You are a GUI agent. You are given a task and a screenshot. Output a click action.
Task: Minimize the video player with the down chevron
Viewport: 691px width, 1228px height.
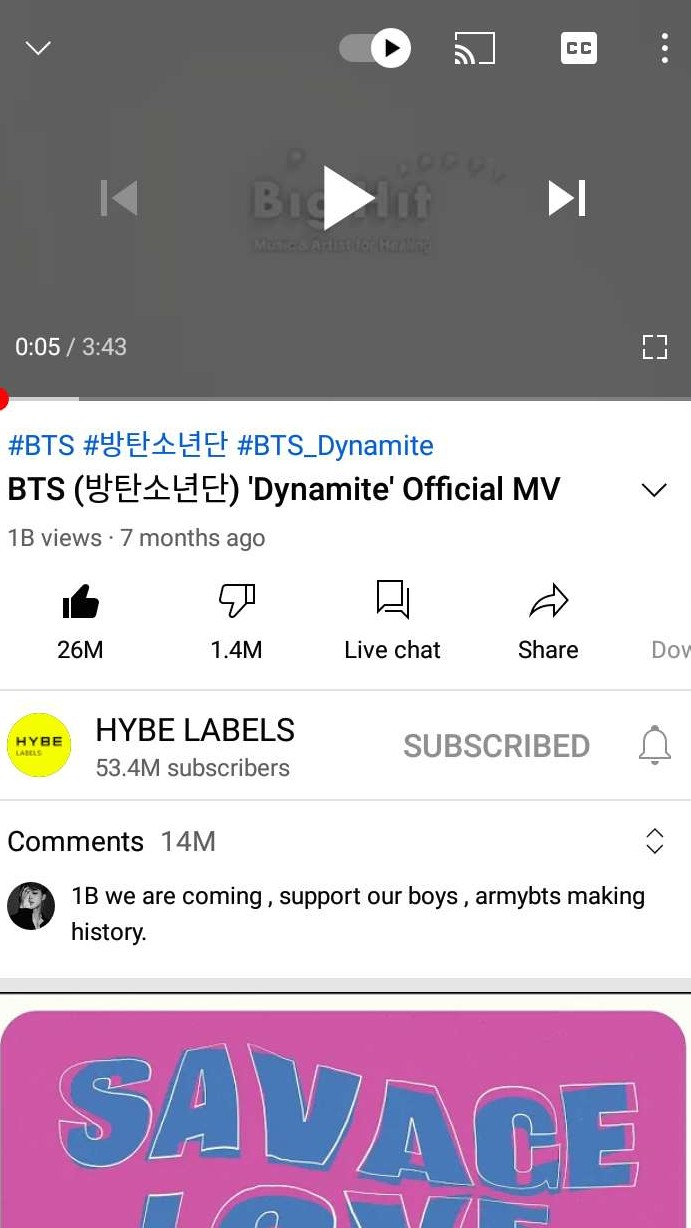[x=38, y=48]
